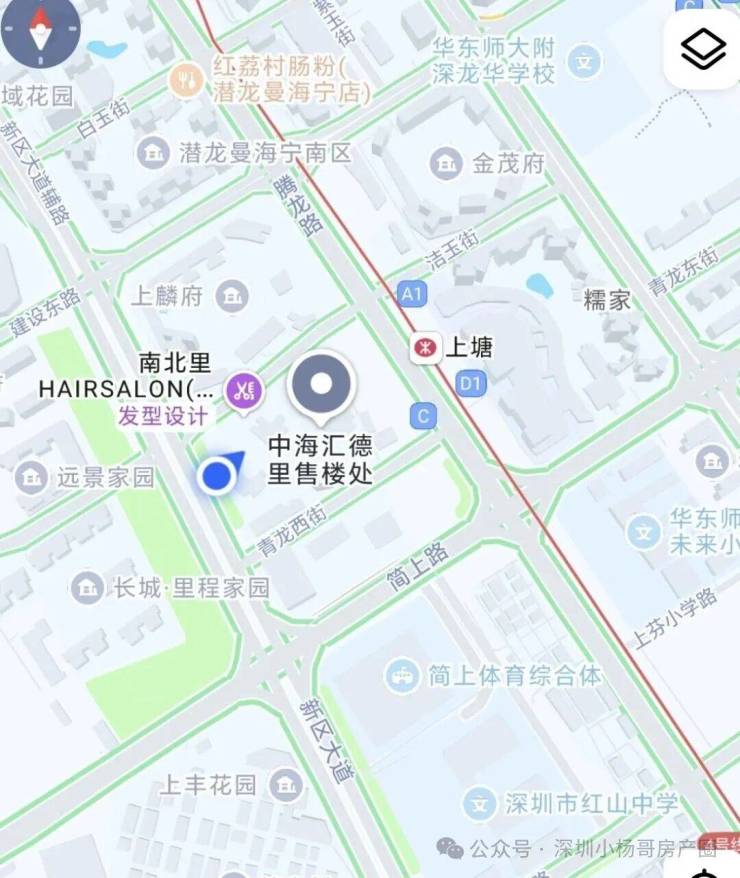
Task: Select metro exit D1 marker
Action: coord(470,382)
